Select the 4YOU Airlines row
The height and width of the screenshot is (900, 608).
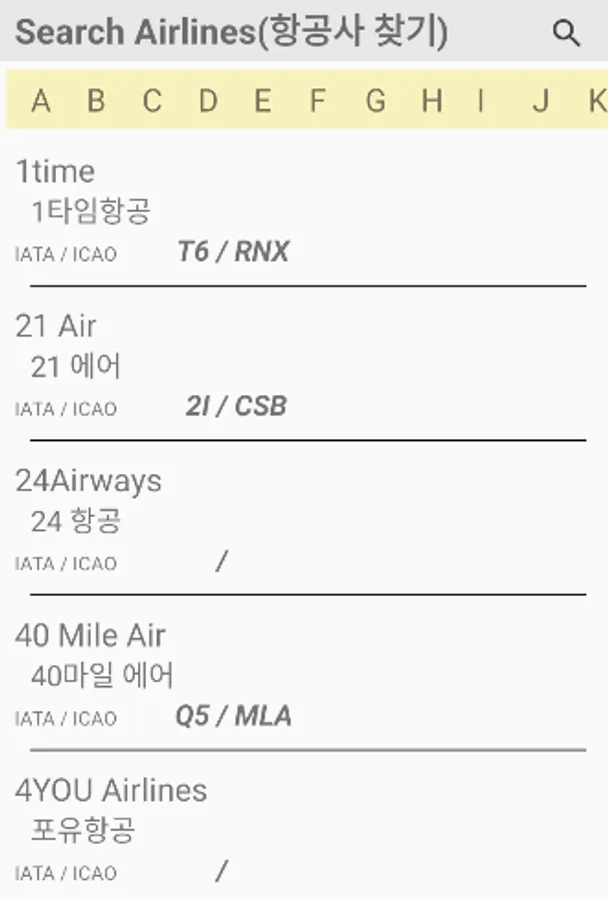(300, 830)
